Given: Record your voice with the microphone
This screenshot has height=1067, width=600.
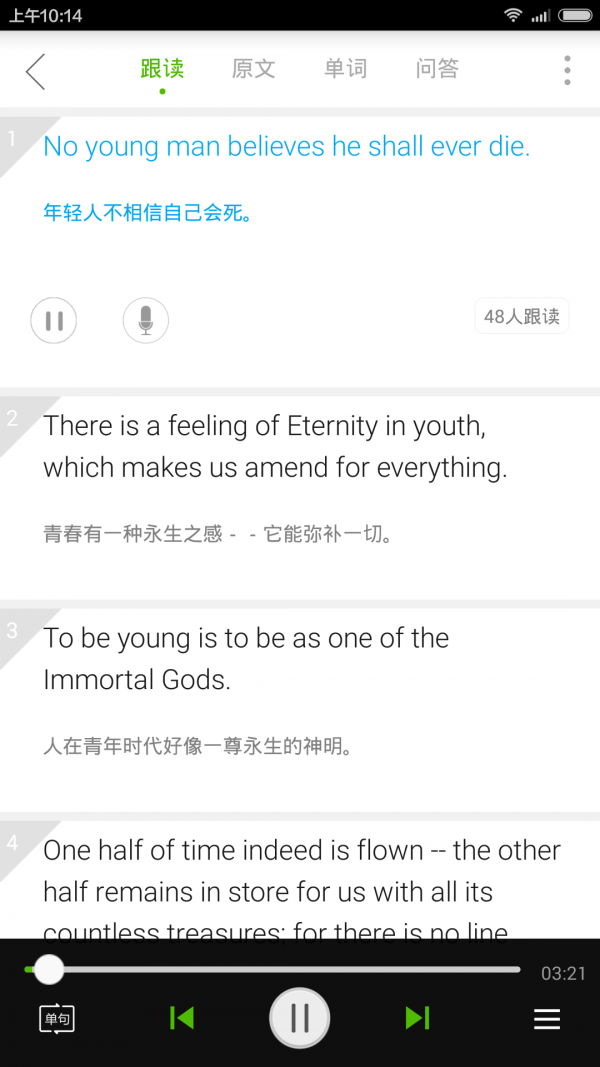Looking at the screenshot, I should (x=146, y=321).
